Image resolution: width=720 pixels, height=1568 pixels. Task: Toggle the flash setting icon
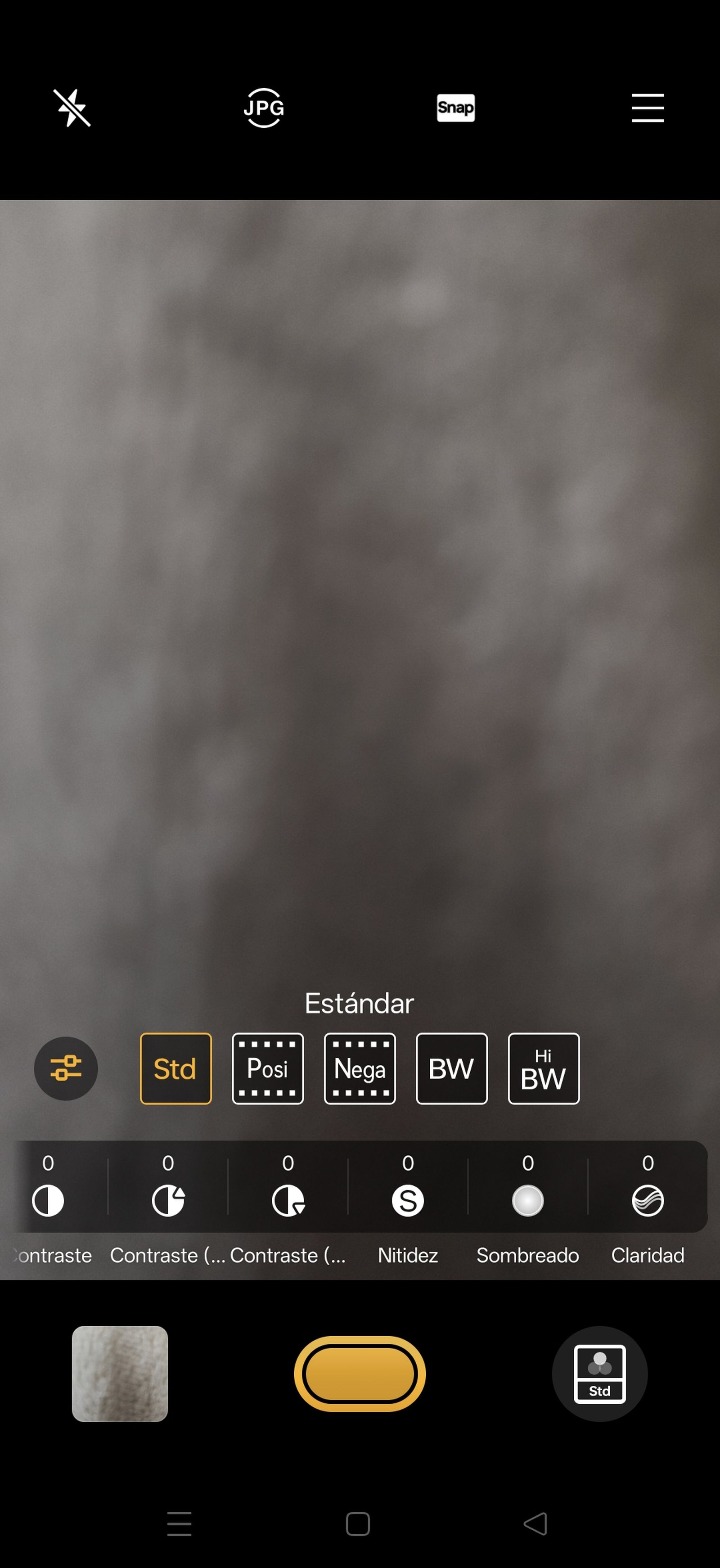point(72,108)
